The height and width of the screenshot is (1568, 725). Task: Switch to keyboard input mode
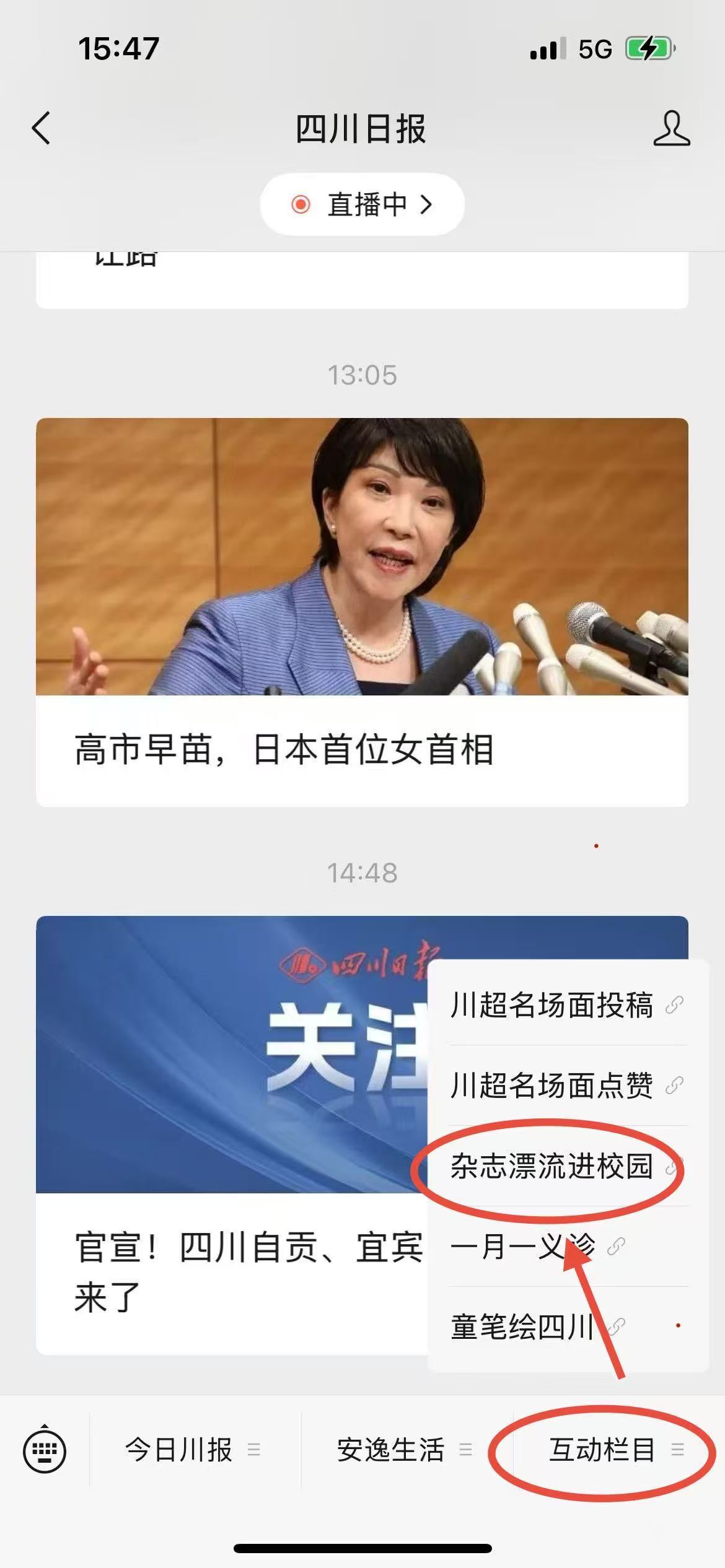tap(45, 1450)
